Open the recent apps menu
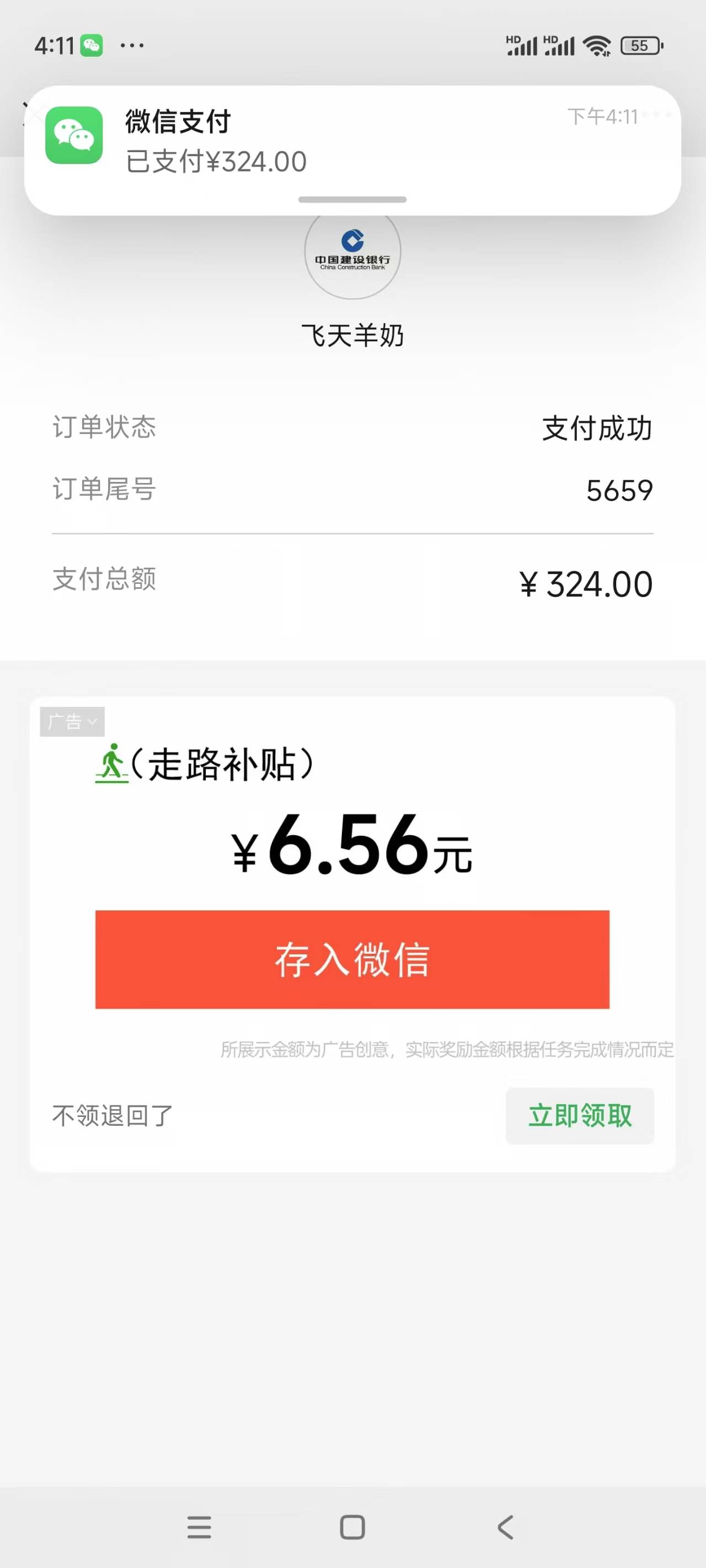706x1568 pixels. pyautogui.click(x=199, y=1527)
